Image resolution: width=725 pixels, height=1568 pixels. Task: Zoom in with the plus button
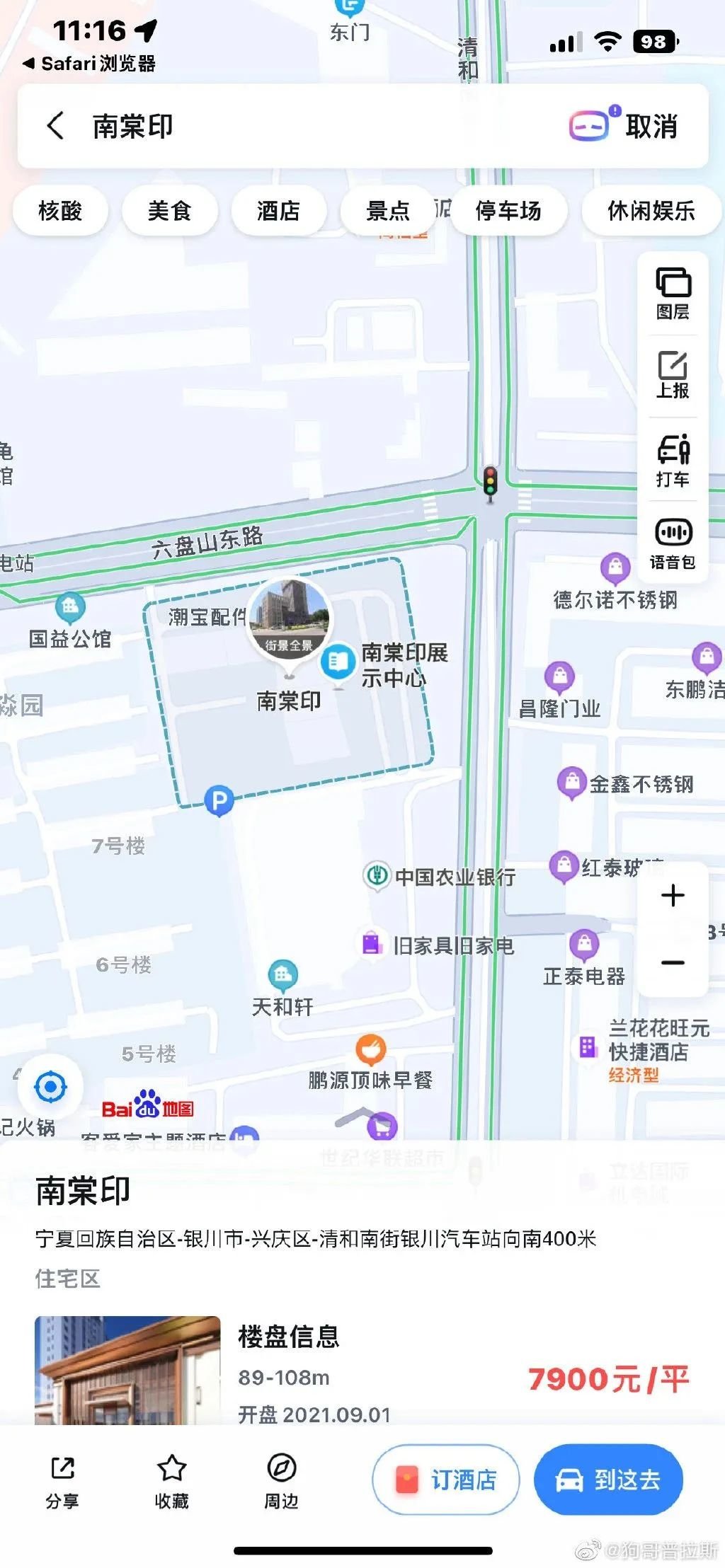coord(673,896)
